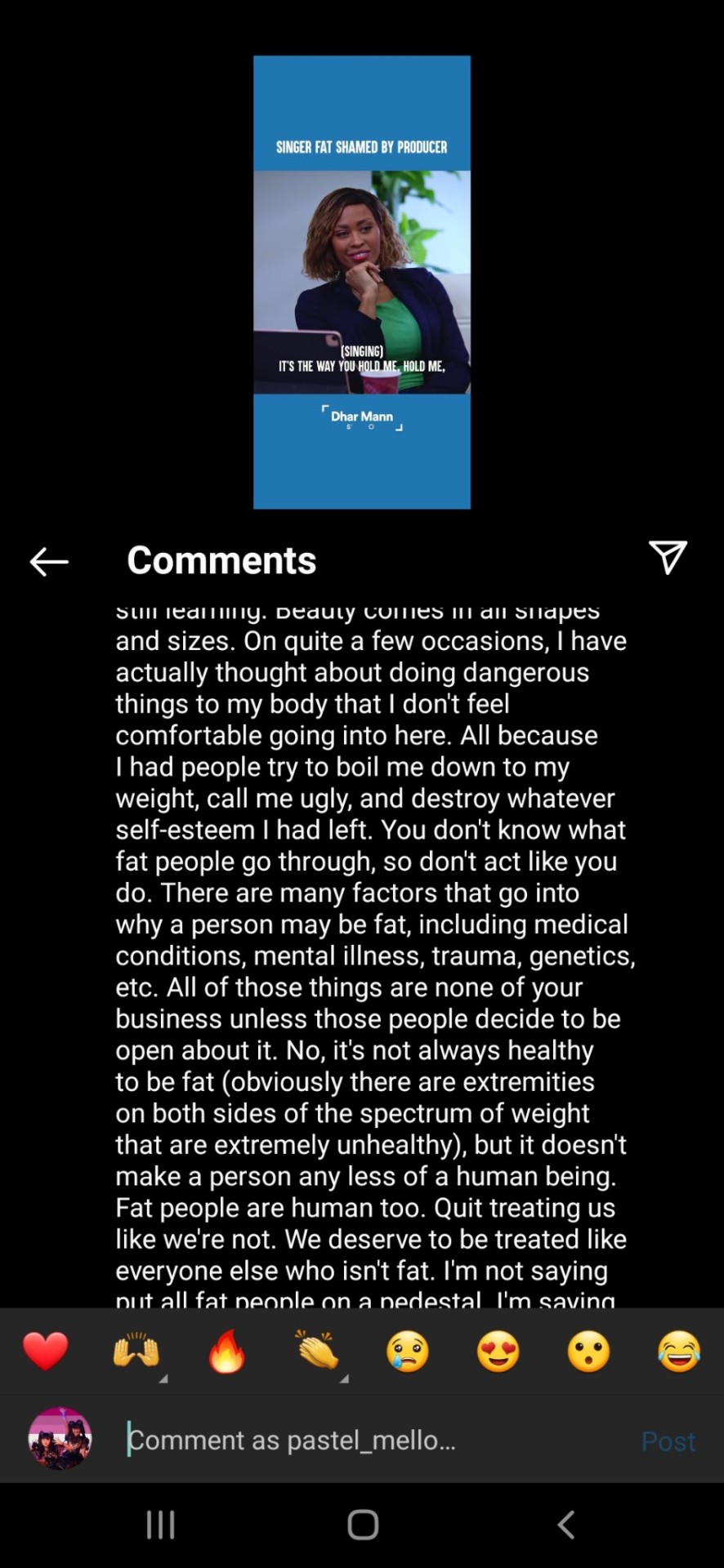Insert the heart-eyes emoji

coord(498,1352)
